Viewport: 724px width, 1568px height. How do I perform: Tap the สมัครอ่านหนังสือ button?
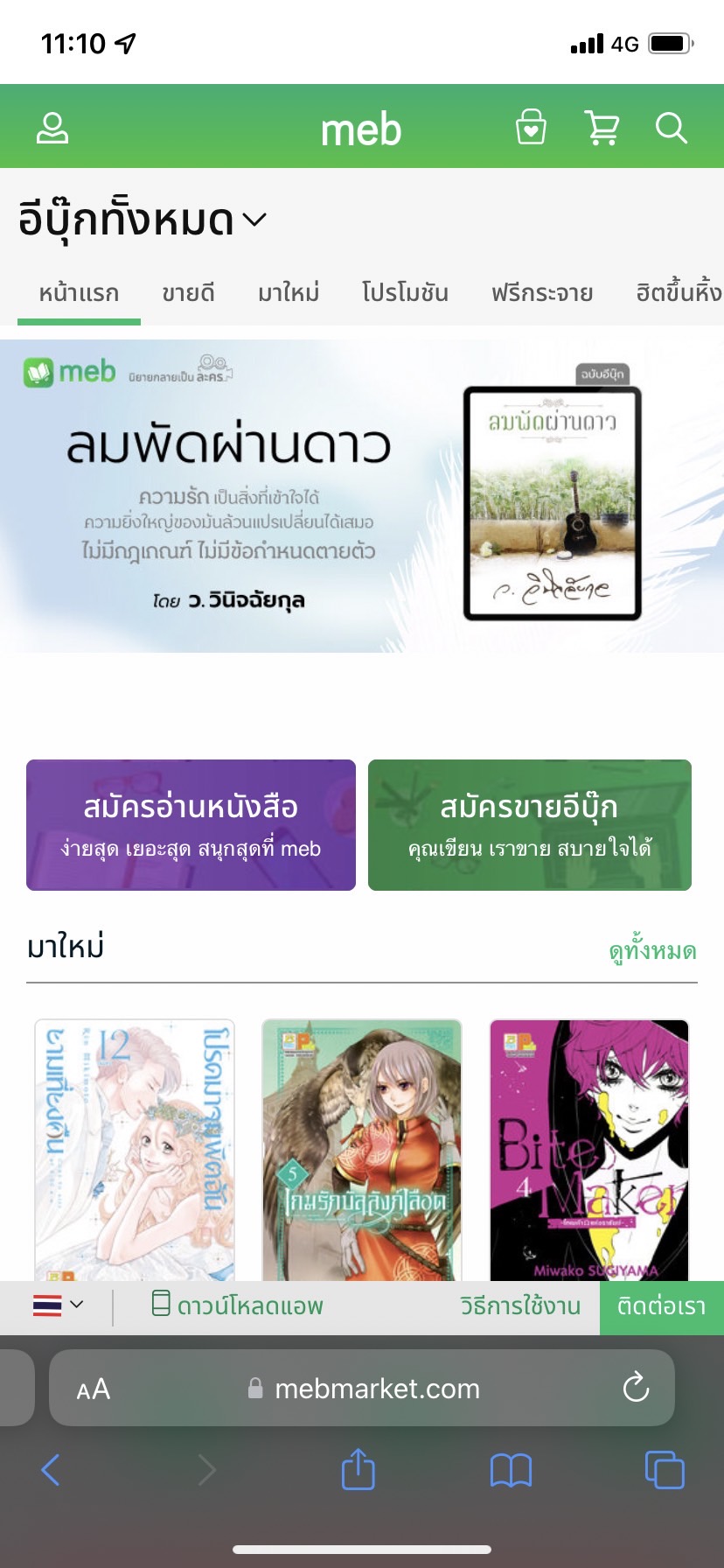click(x=191, y=825)
